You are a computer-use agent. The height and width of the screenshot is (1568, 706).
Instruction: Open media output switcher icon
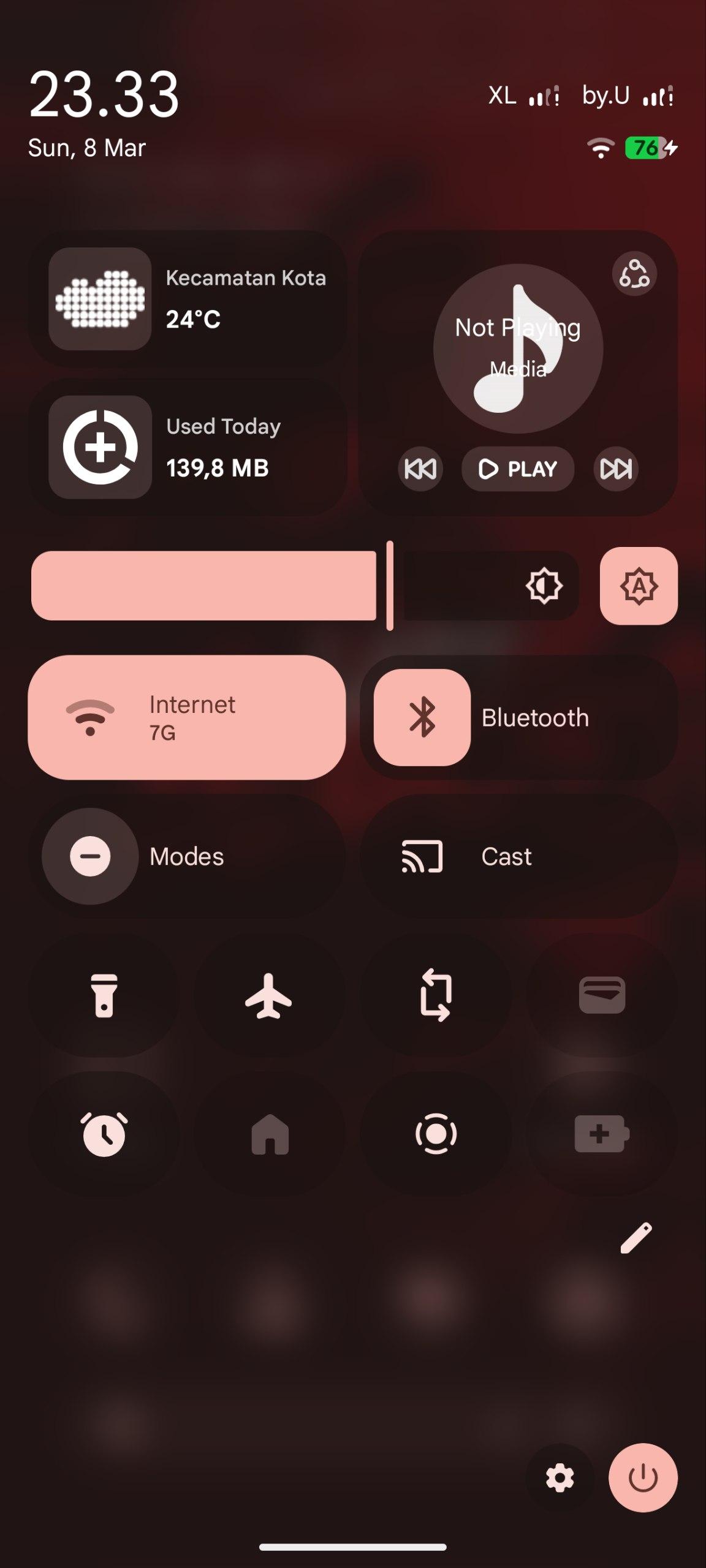[634, 273]
